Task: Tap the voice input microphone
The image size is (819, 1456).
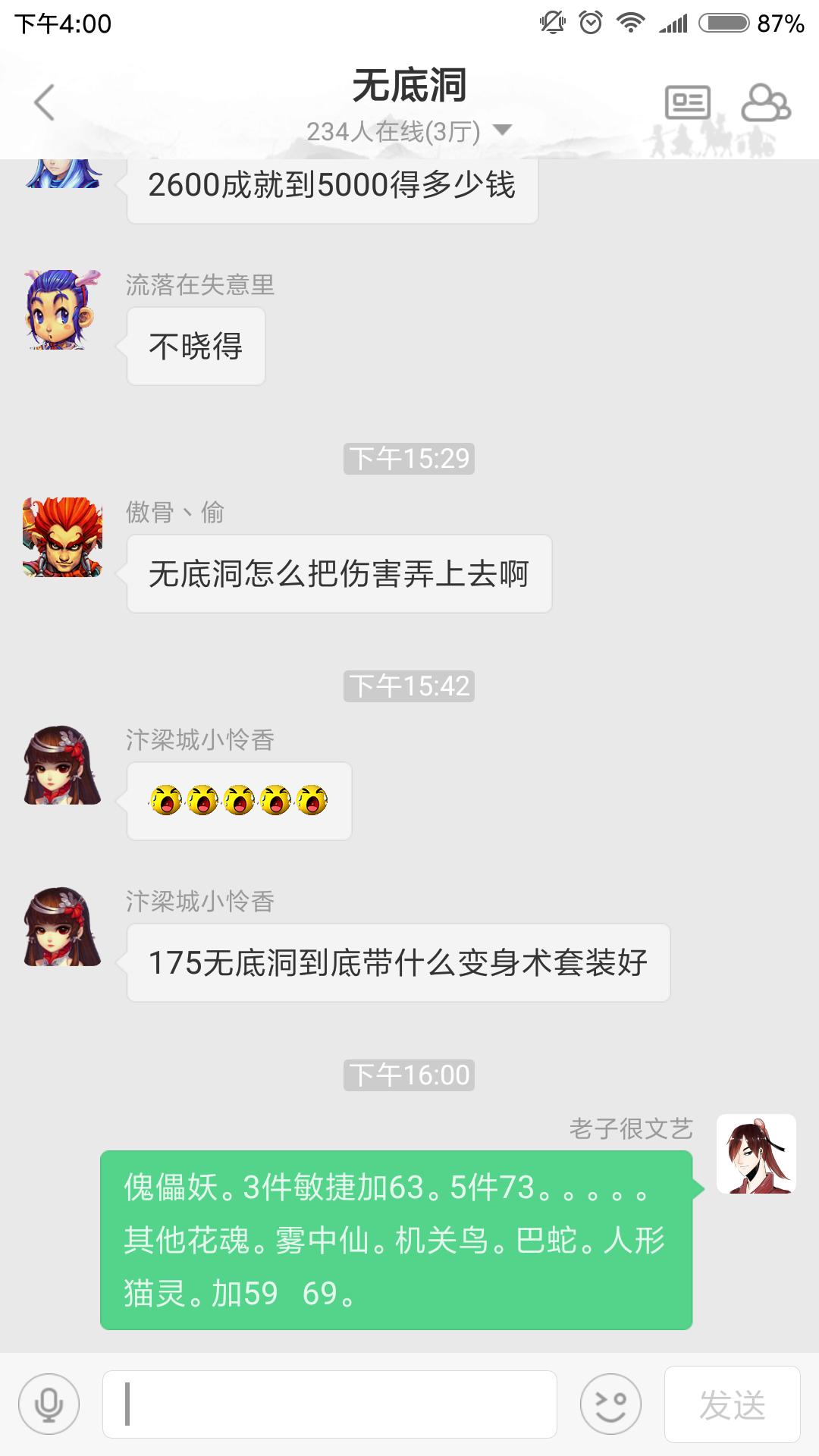Action: coord(49,1404)
